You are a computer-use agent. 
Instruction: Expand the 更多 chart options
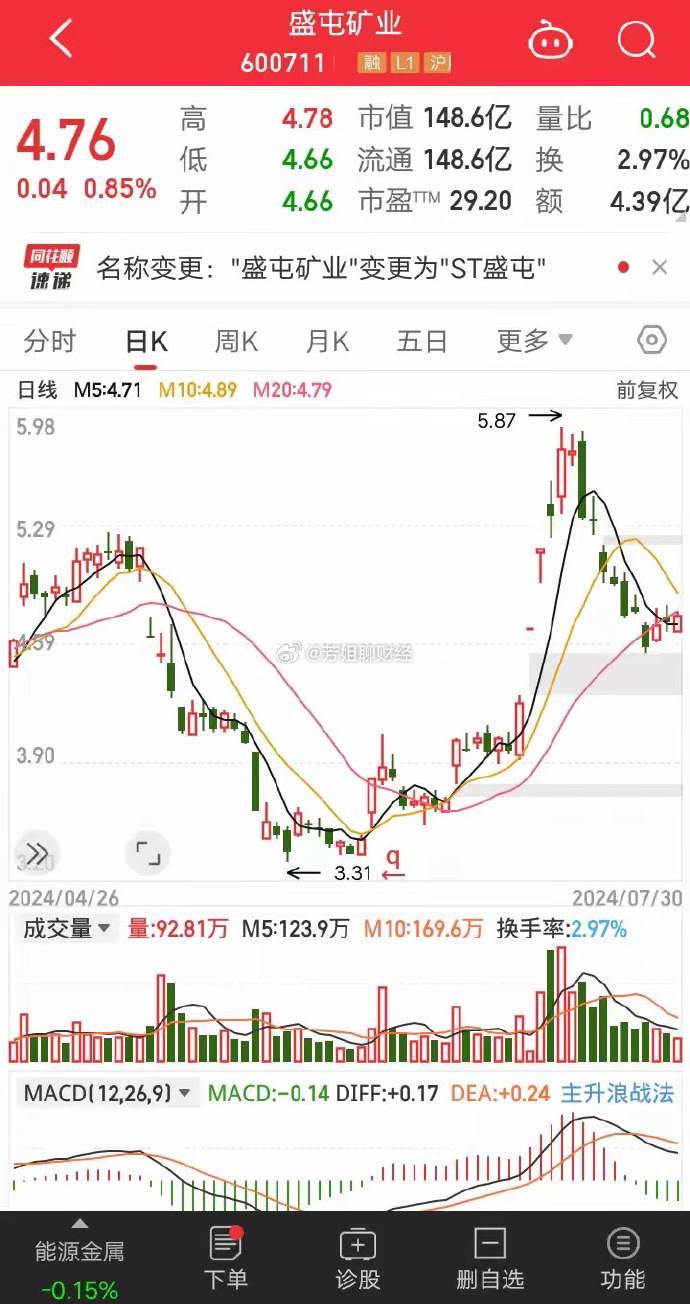pos(535,342)
